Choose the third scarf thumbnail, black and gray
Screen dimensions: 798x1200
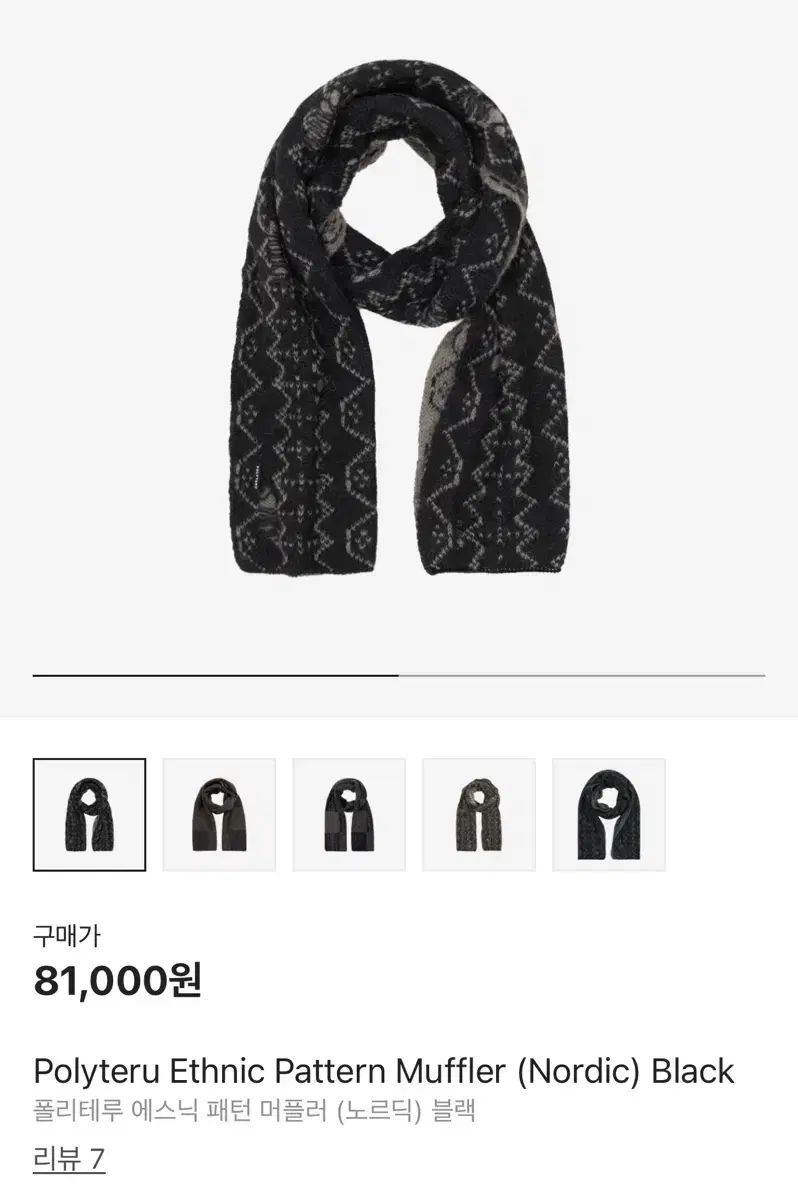click(349, 814)
